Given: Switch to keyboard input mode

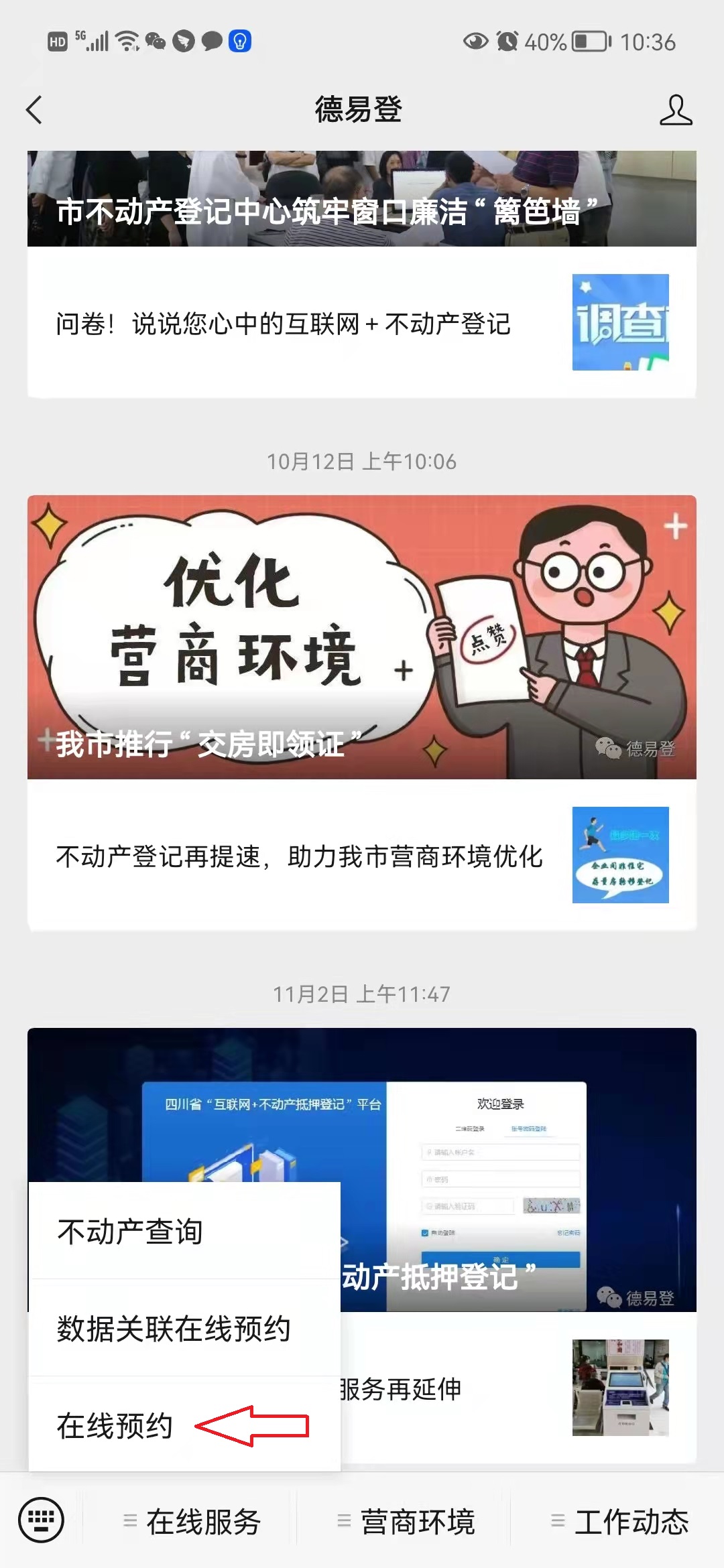Looking at the screenshot, I should pos(42,1520).
